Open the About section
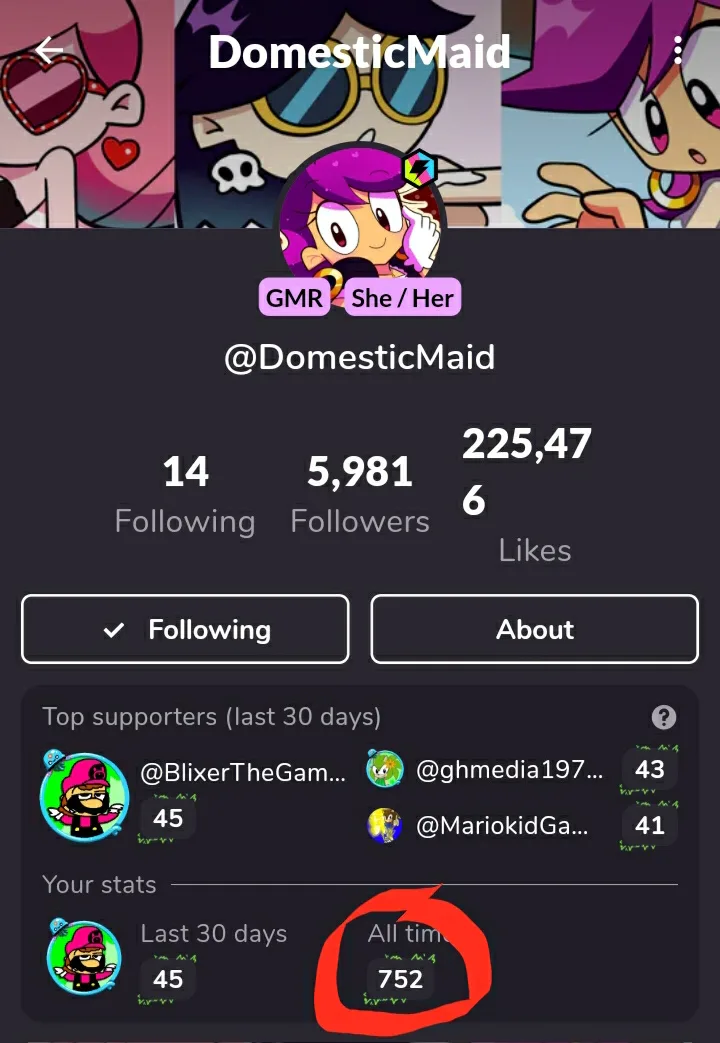This screenshot has height=1043, width=720. coord(534,629)
